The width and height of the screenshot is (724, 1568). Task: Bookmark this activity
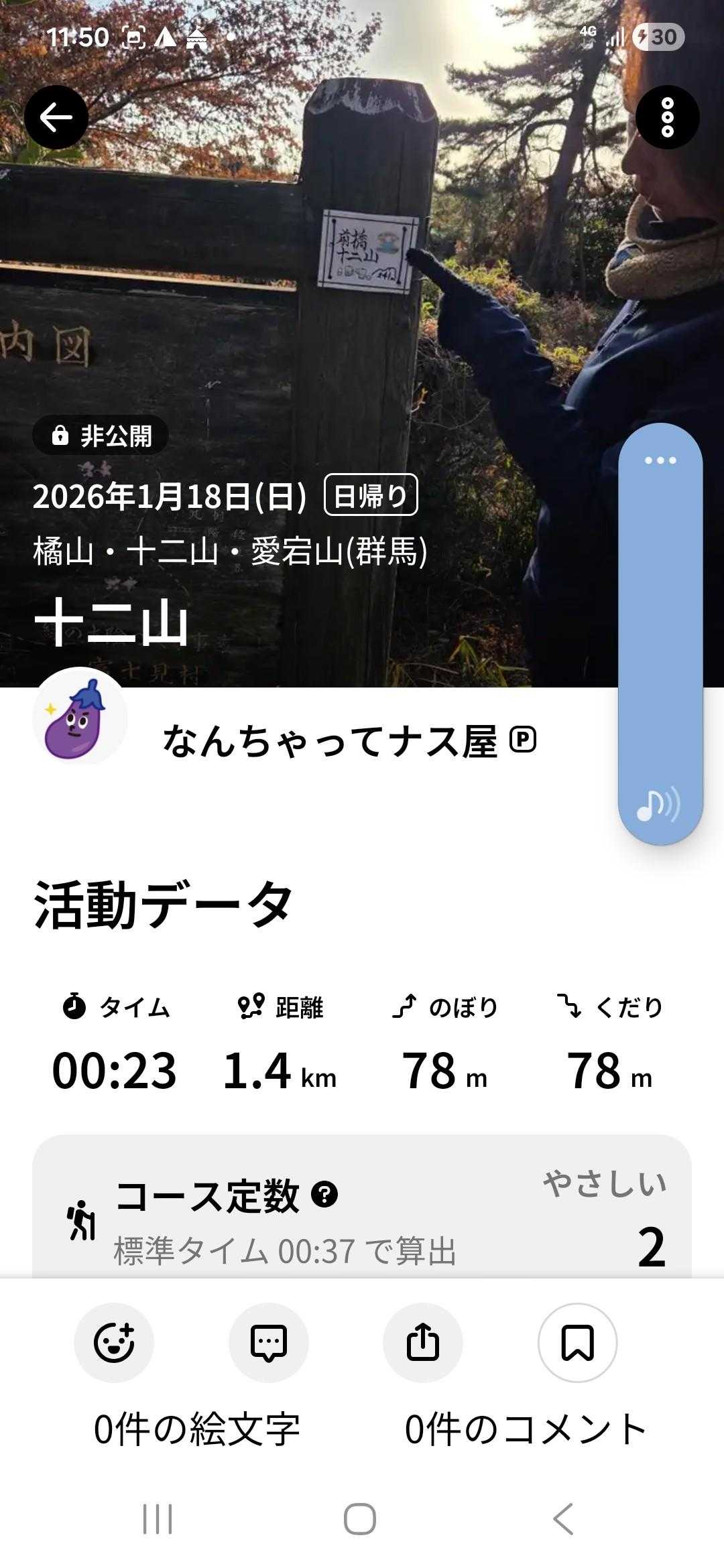click(x=577, y=1342)
